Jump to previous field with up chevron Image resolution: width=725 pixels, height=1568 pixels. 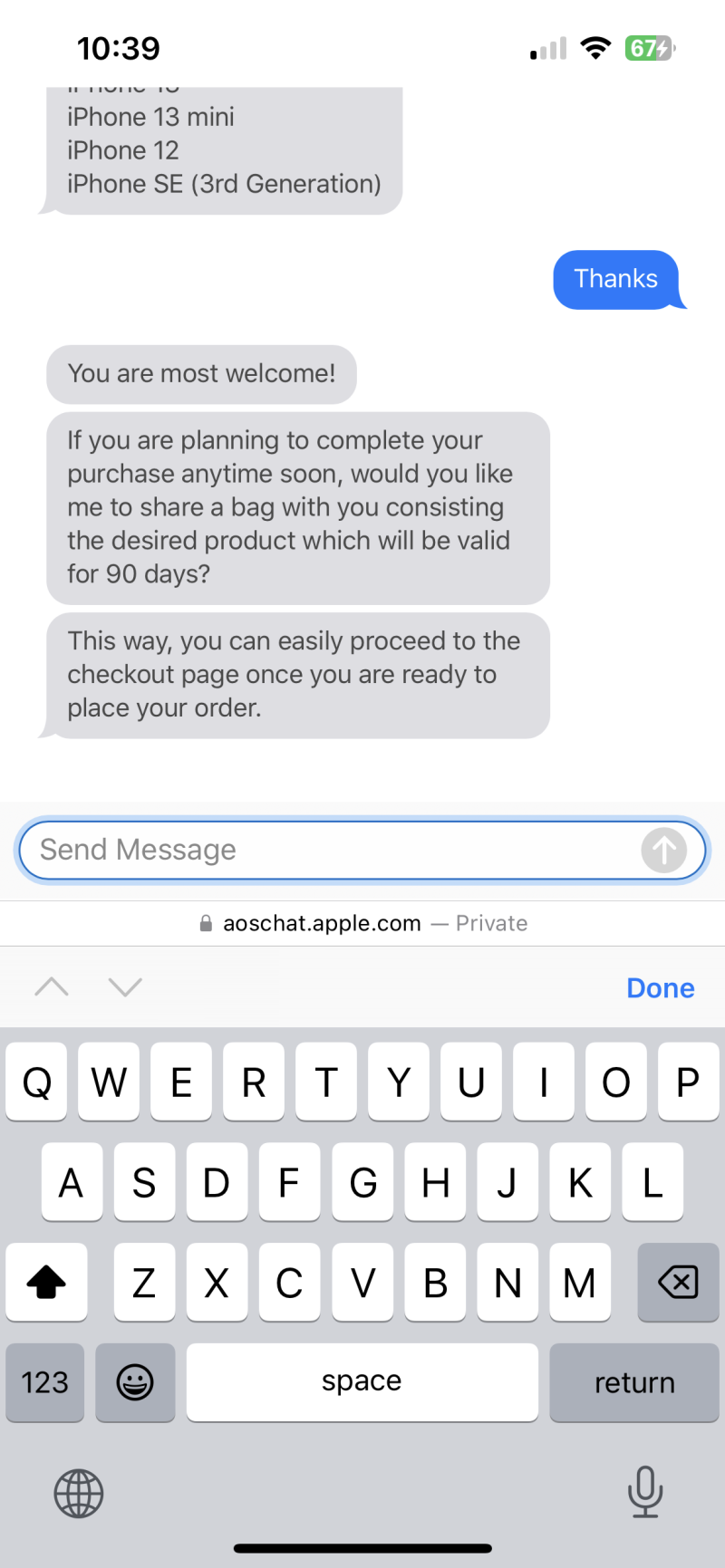pyautogui.click(x=52, y=986)
